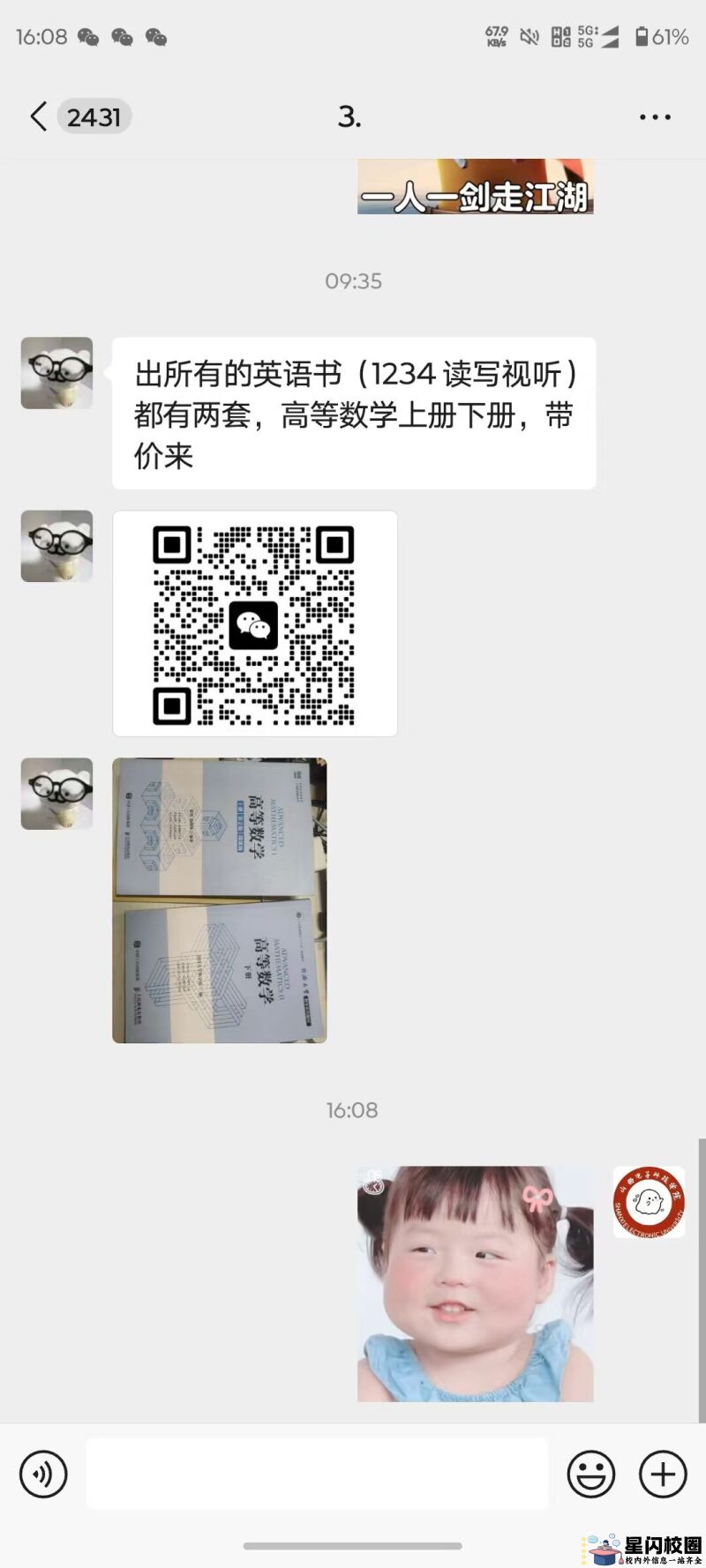Open the 一人一剑走江湖 sticker image
The image size is (706, 1568).
pos(475,187)
